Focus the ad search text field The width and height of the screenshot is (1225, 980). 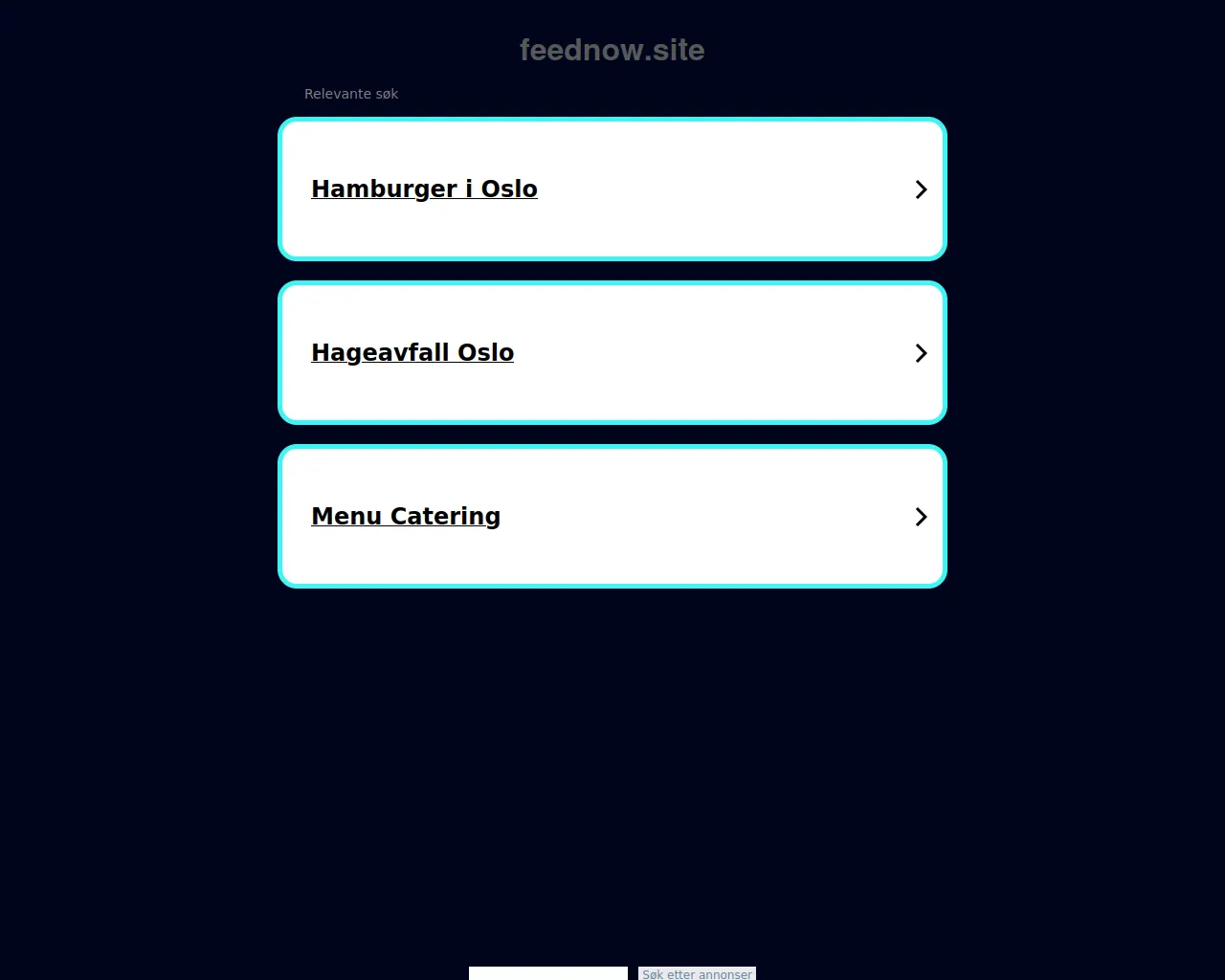tap(547, 973)
